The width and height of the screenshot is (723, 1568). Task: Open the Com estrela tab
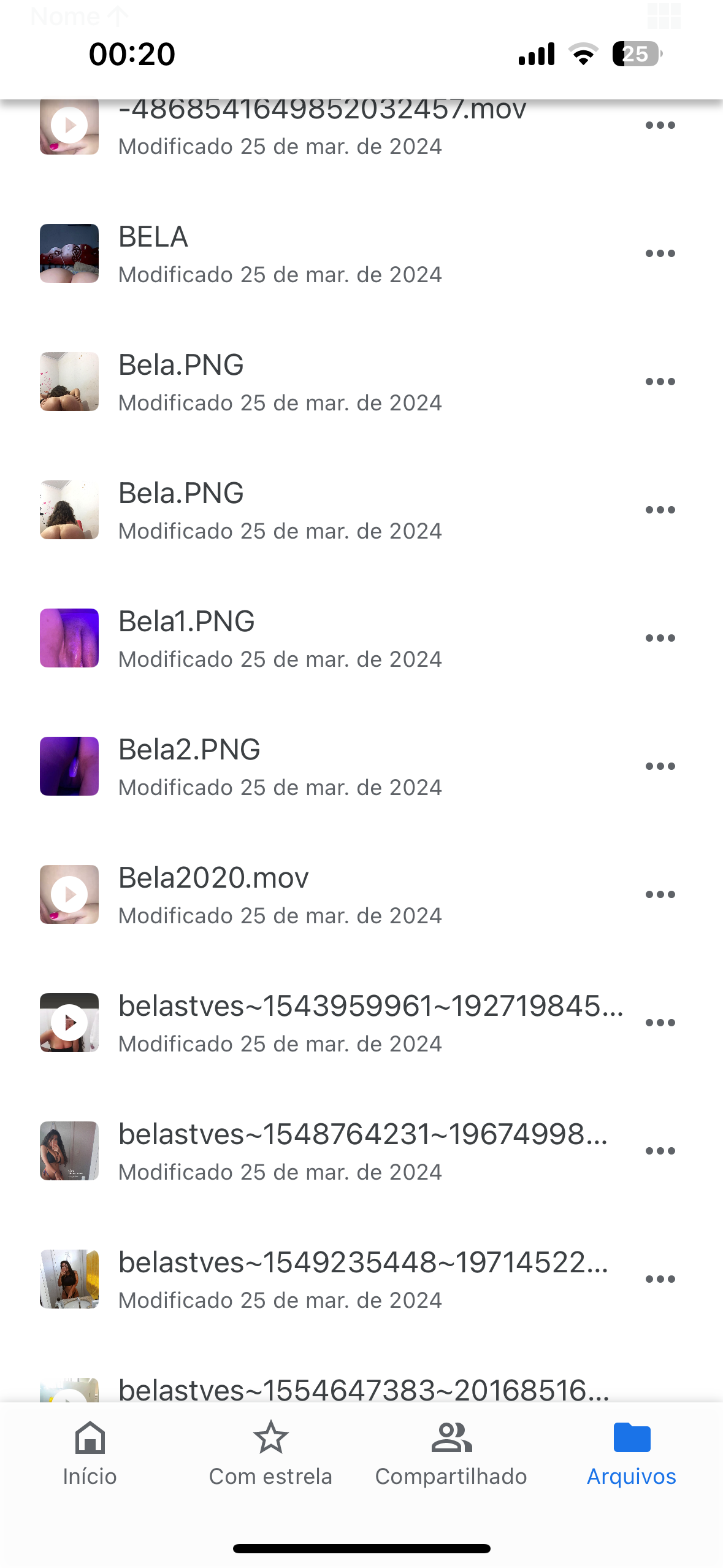pyautogui.click(x=270, y=1454)
